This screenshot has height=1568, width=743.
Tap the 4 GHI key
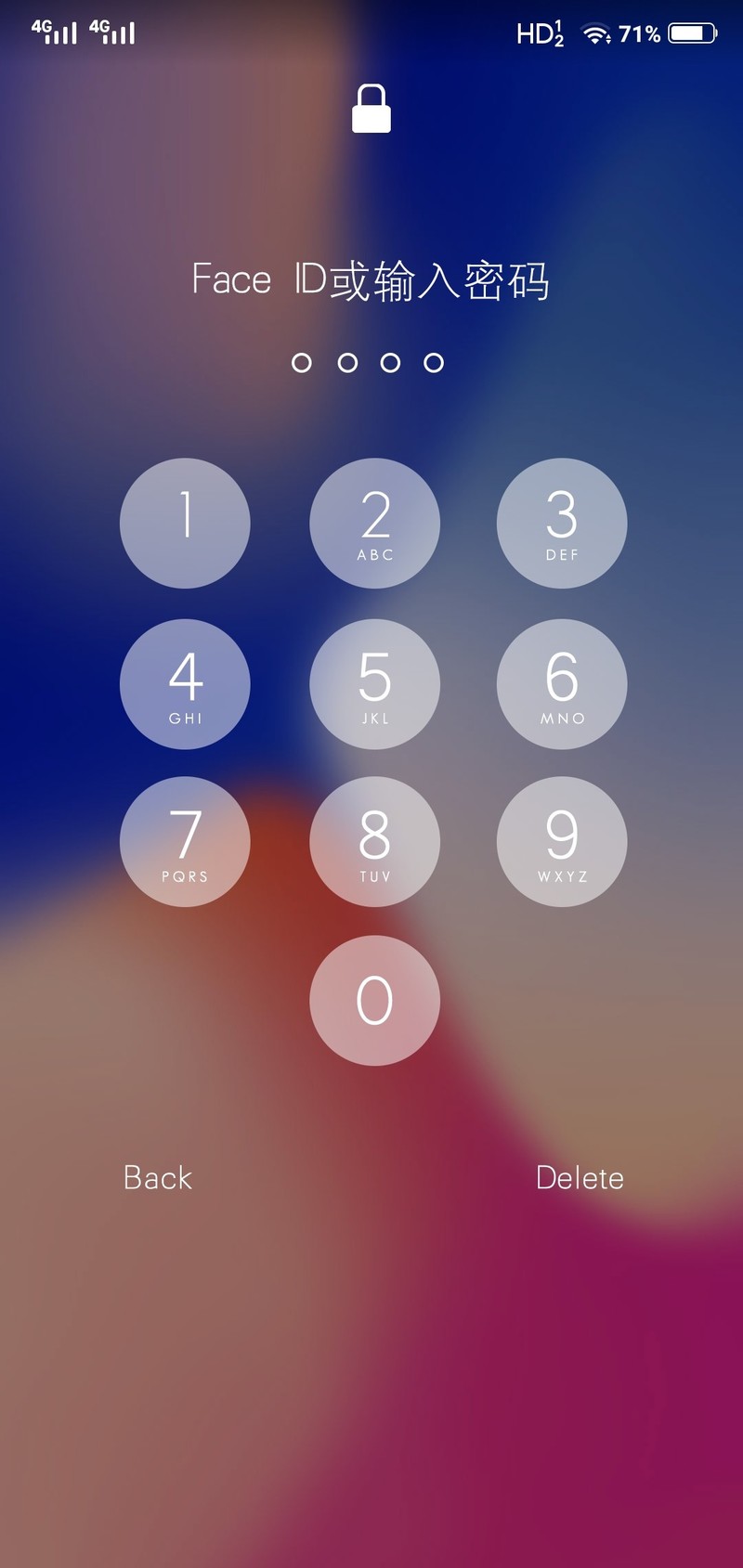pyautogui.click(x=185, y=683)
